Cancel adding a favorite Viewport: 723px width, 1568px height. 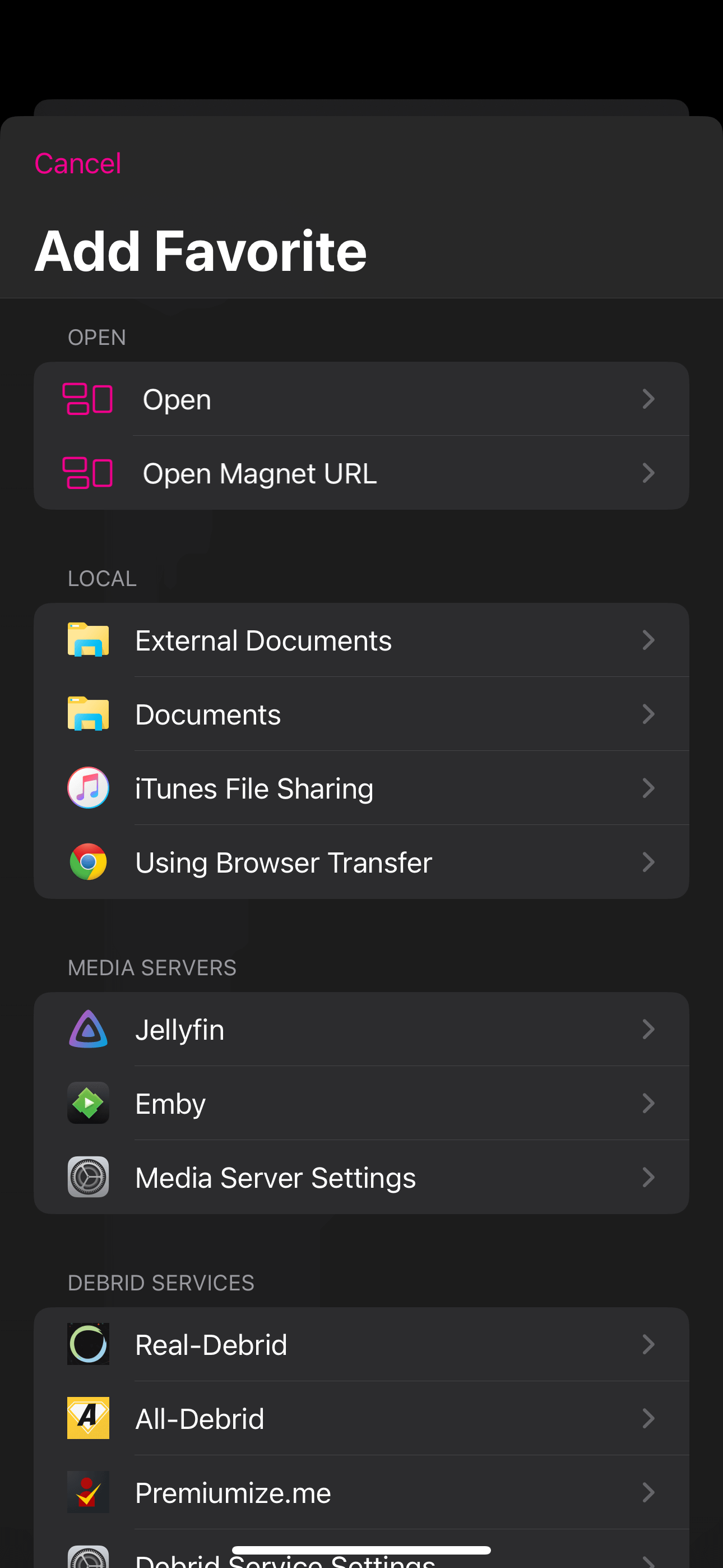(77, 163)
